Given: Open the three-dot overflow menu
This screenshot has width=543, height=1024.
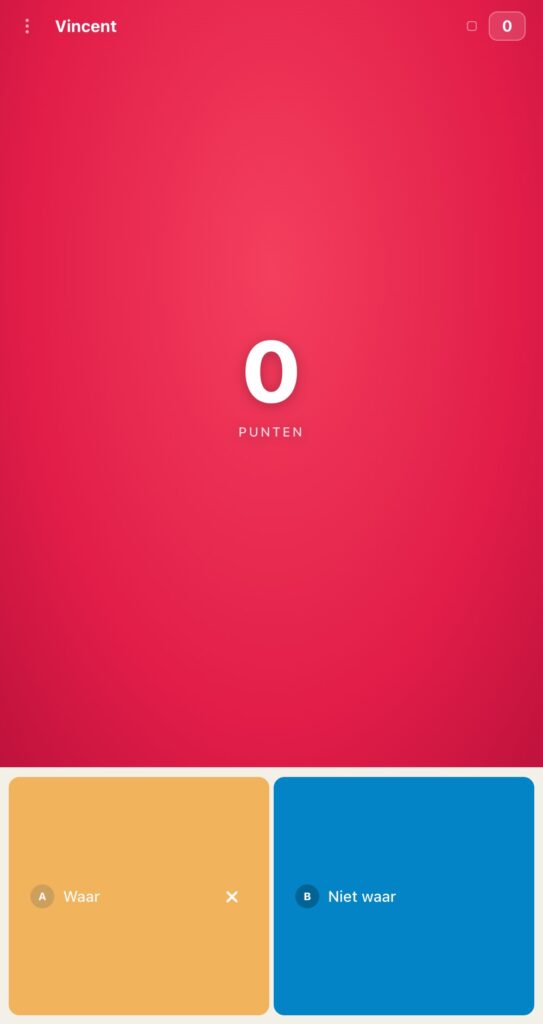Looking at the screenshot, I should 27,26.
